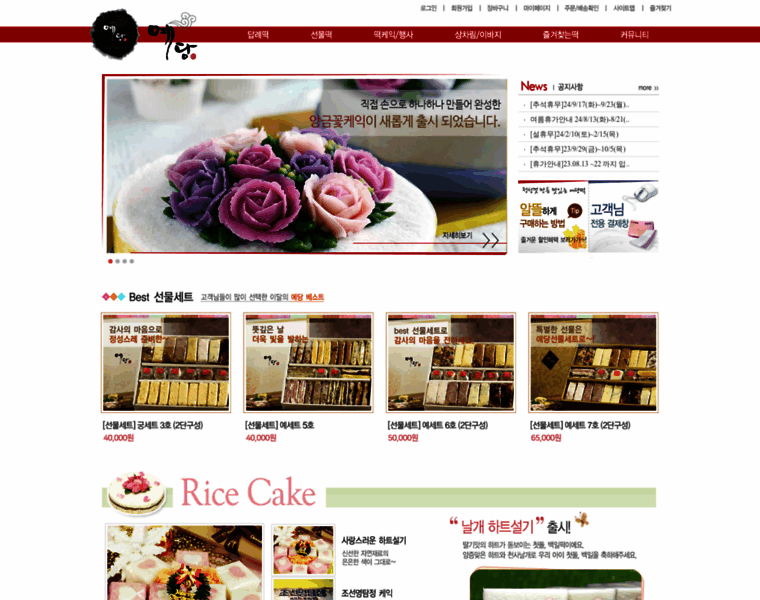View more News notices
The image size is (760, 600).
click(x=647, y=88)
